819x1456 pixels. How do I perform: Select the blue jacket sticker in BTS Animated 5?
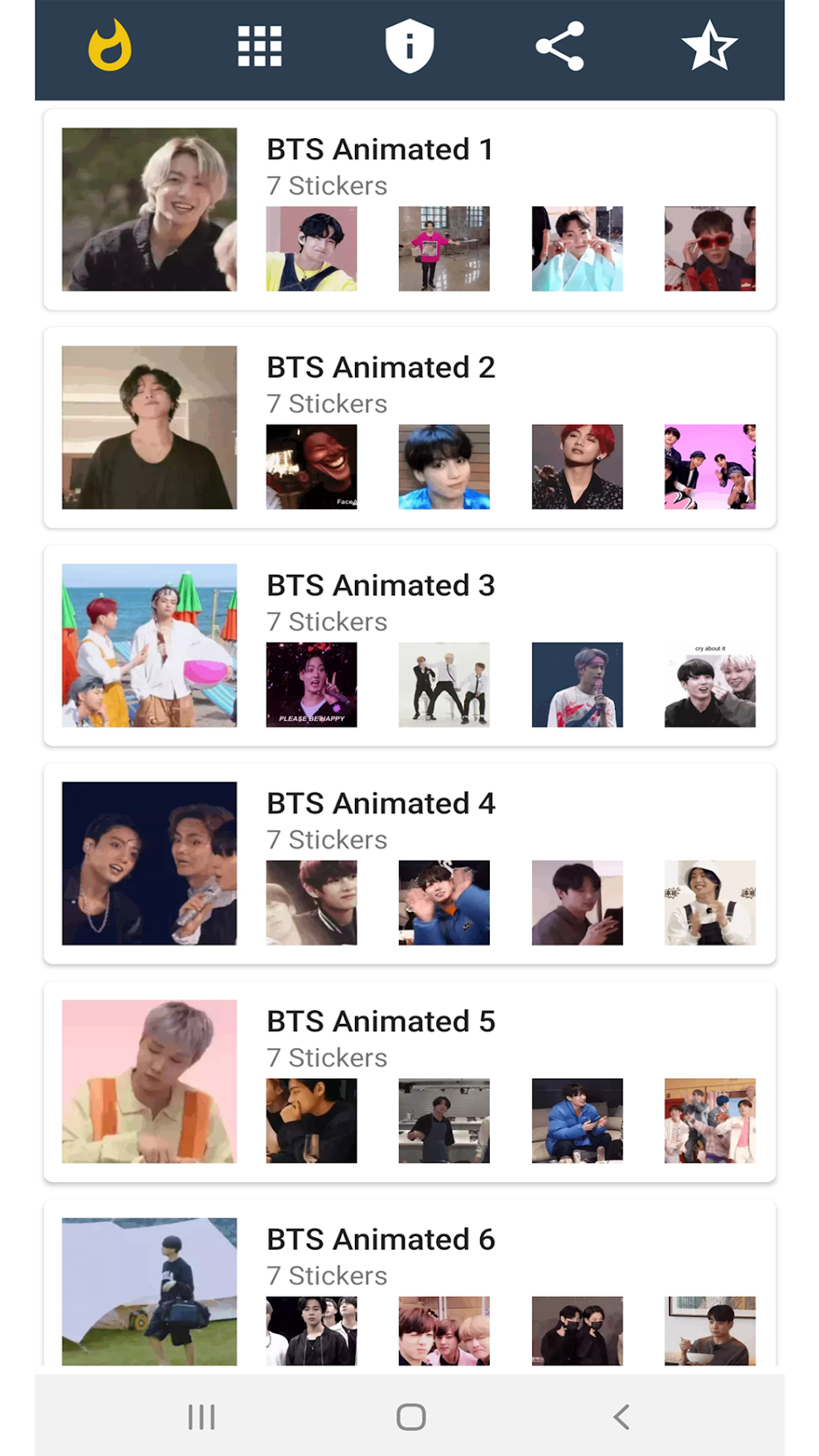click(x=577, y=1119)
